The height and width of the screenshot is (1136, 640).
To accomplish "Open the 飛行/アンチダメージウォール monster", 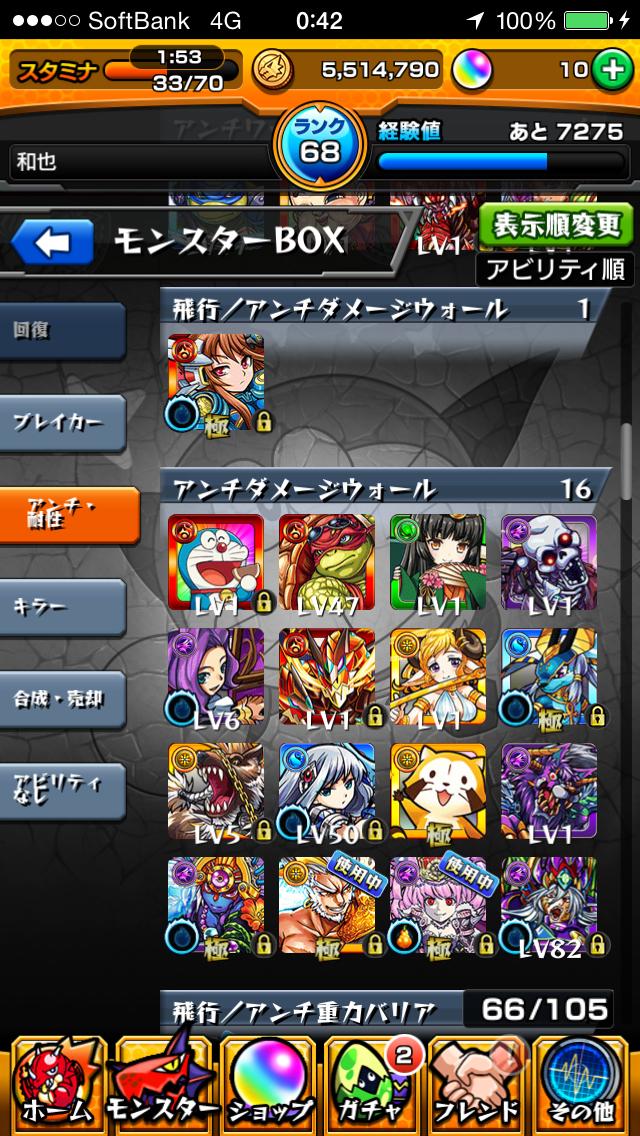I will point(216,383).
